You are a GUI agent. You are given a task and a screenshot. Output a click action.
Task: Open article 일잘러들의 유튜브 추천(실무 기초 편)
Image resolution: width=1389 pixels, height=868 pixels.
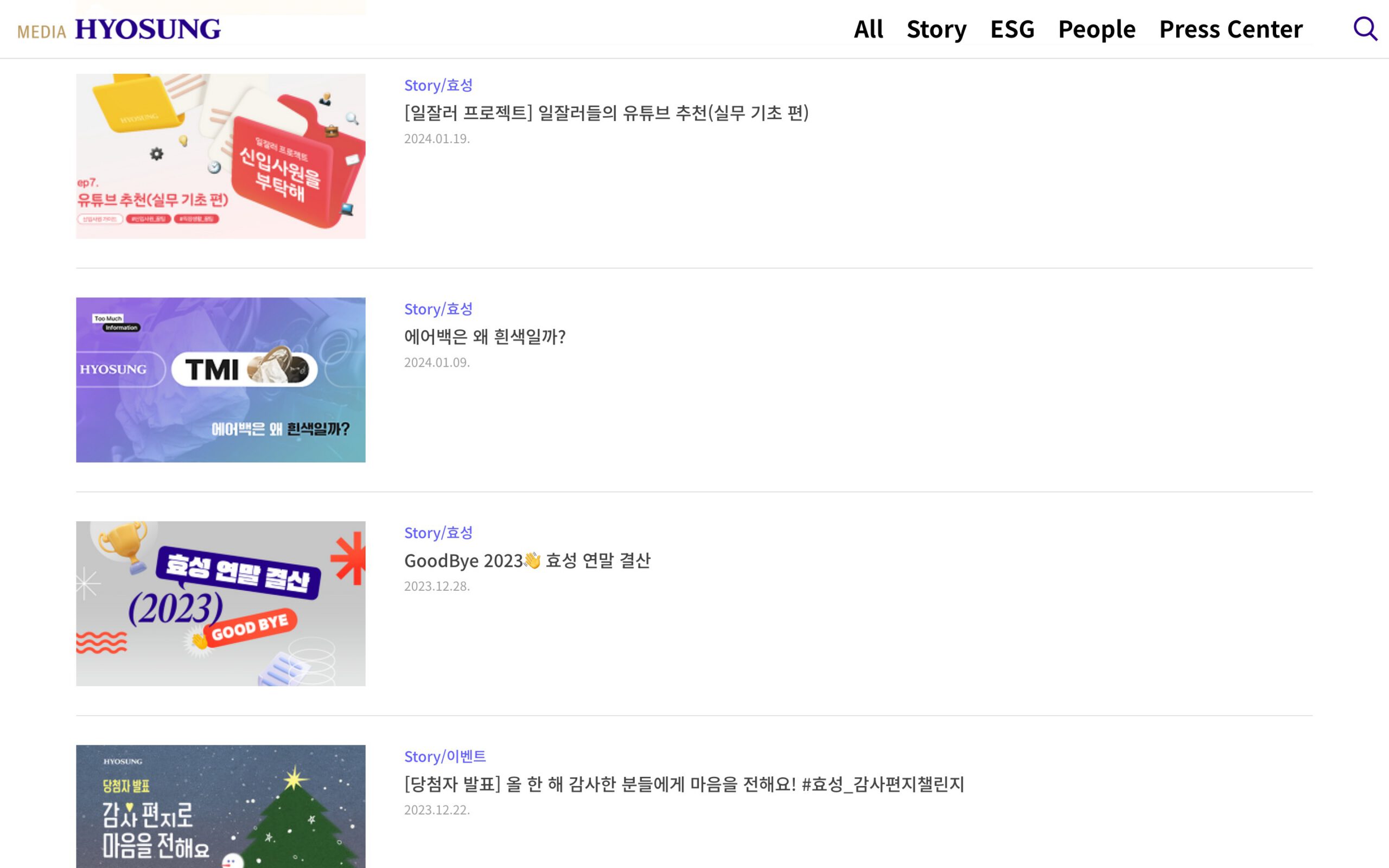point(606,112)
